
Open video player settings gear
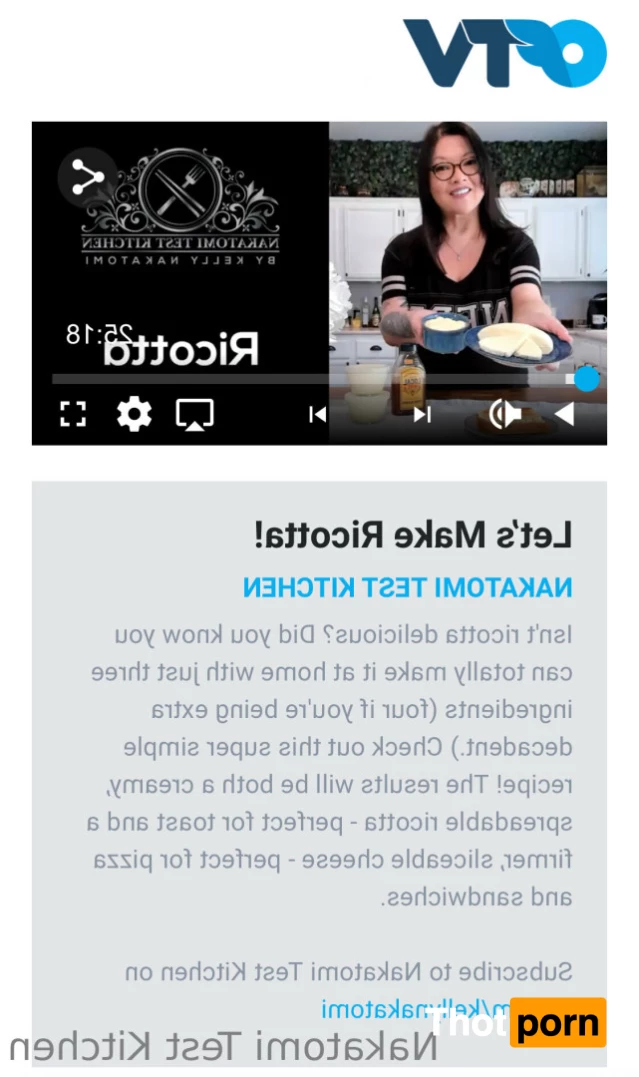[x=133, y=414]
